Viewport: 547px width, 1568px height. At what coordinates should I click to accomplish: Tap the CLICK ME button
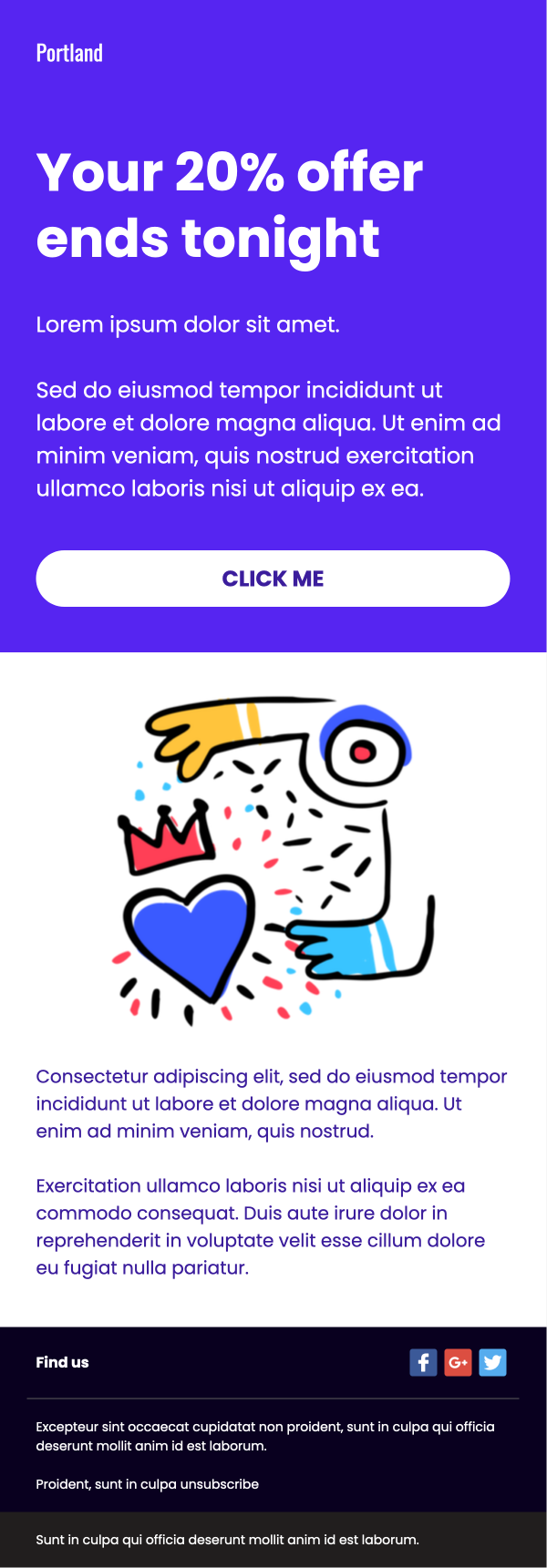[x=273, y=579]
